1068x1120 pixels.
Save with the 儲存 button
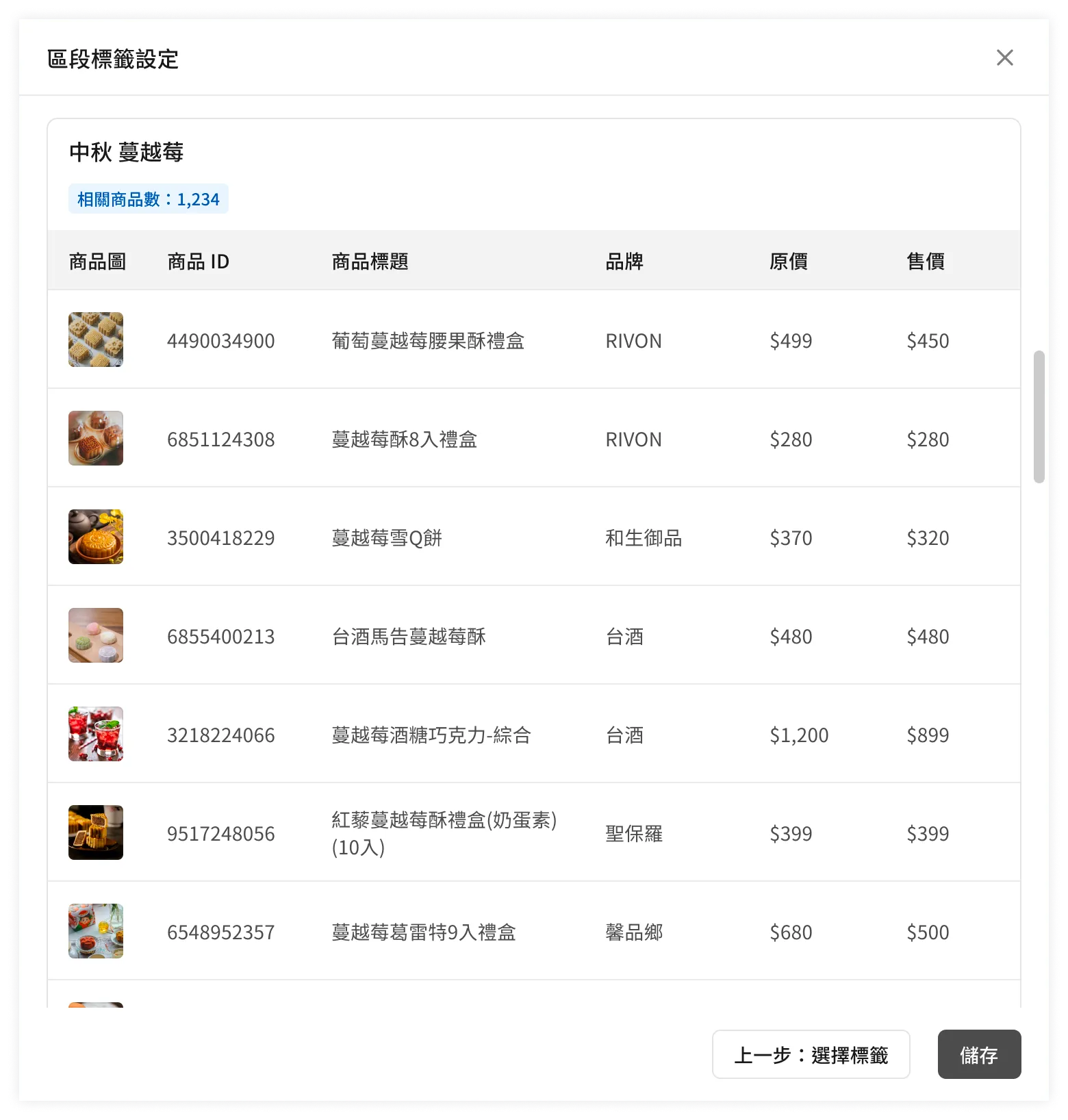(x=978, y=1054)
